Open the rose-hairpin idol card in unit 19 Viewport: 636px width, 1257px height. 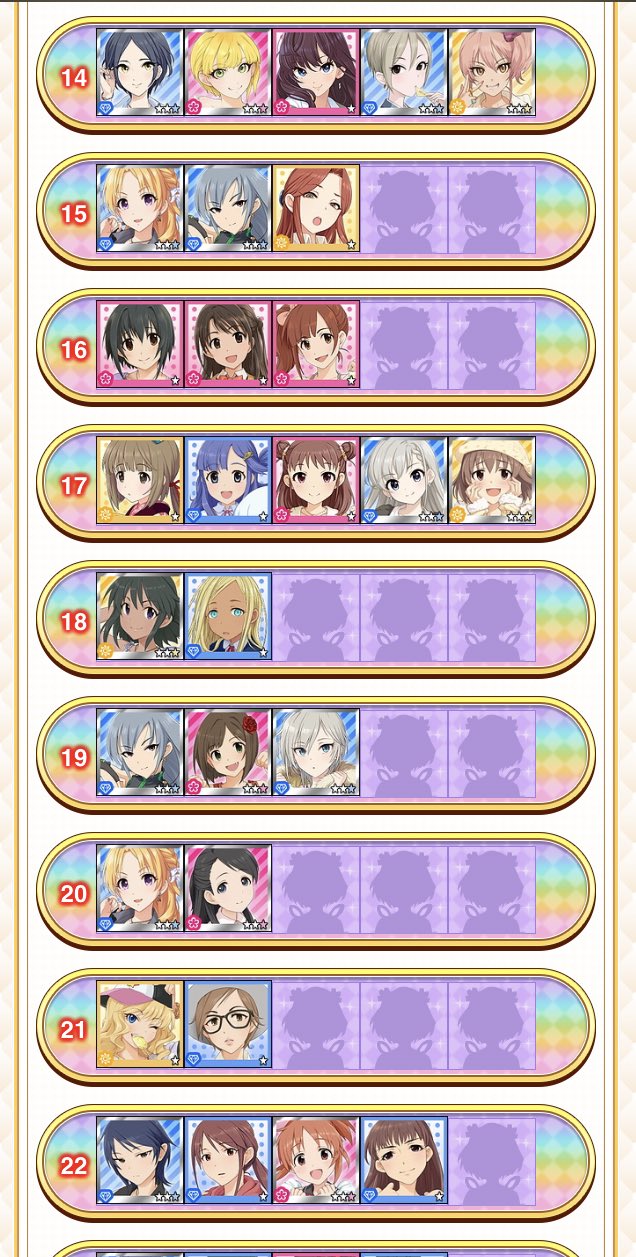[228, 752]
